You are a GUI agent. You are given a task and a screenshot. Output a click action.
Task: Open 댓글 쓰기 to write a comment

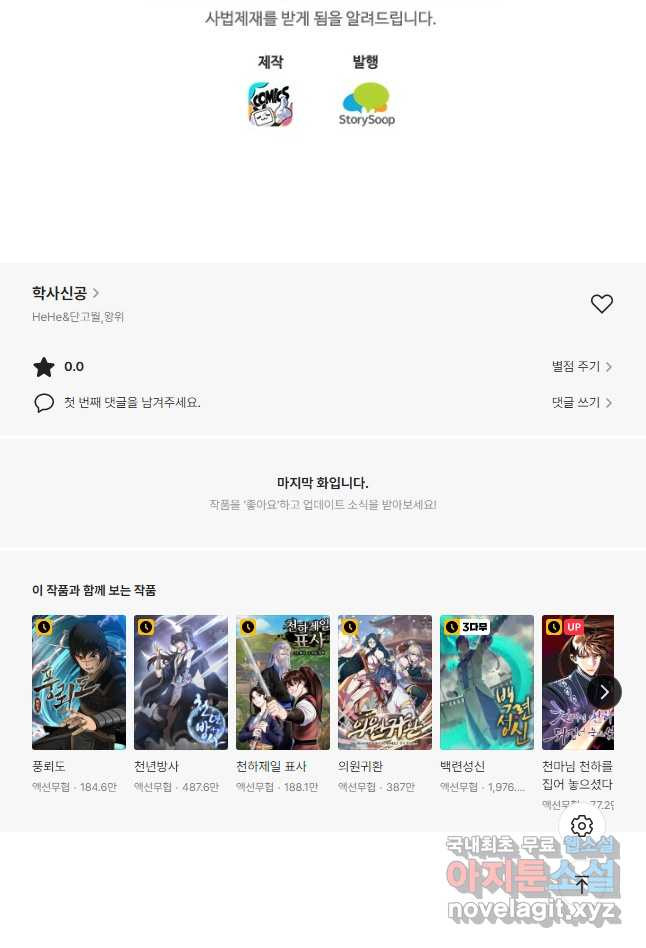tap(581, 402)
